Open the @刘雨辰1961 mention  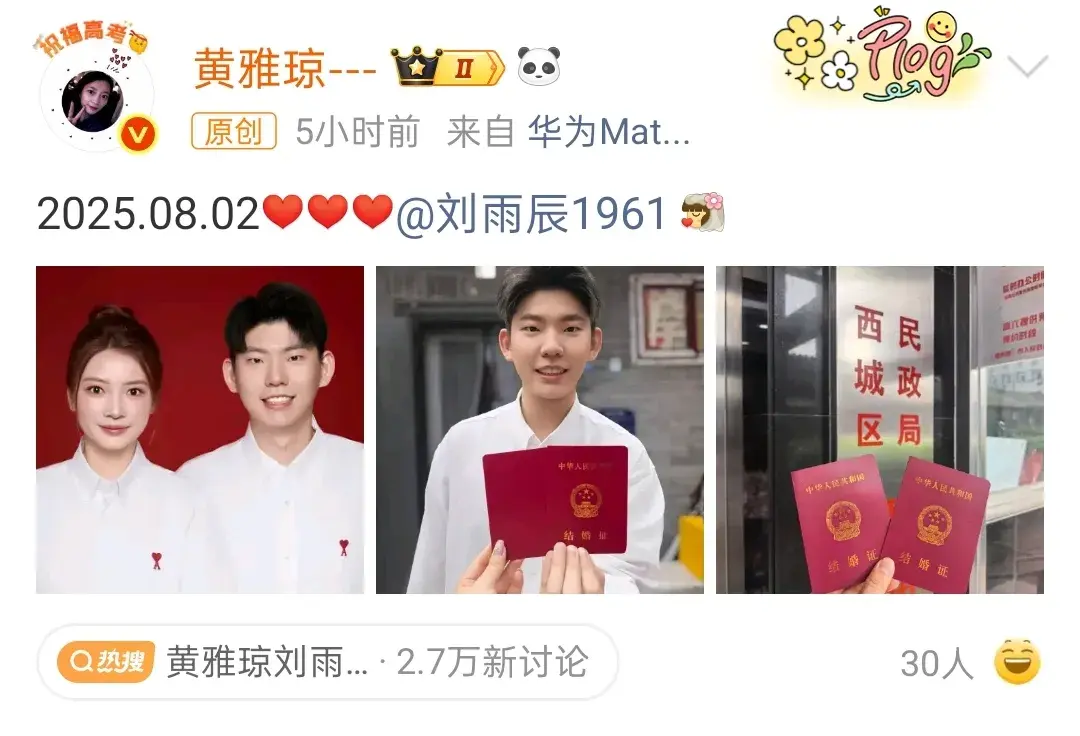(x=530, y=214)
